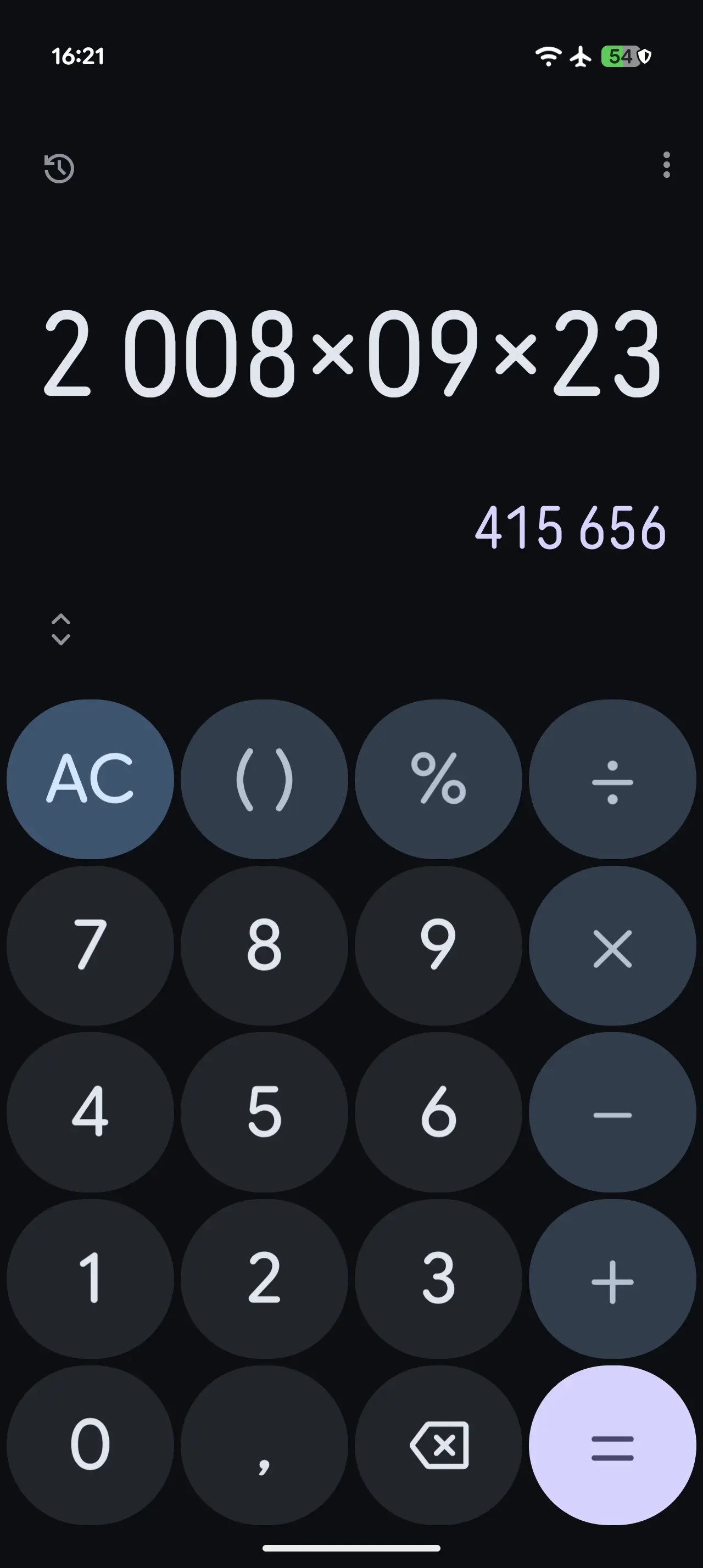Select the minus operator
The height and width of the screenshot is (1568, 703).
coord(612,1113)
